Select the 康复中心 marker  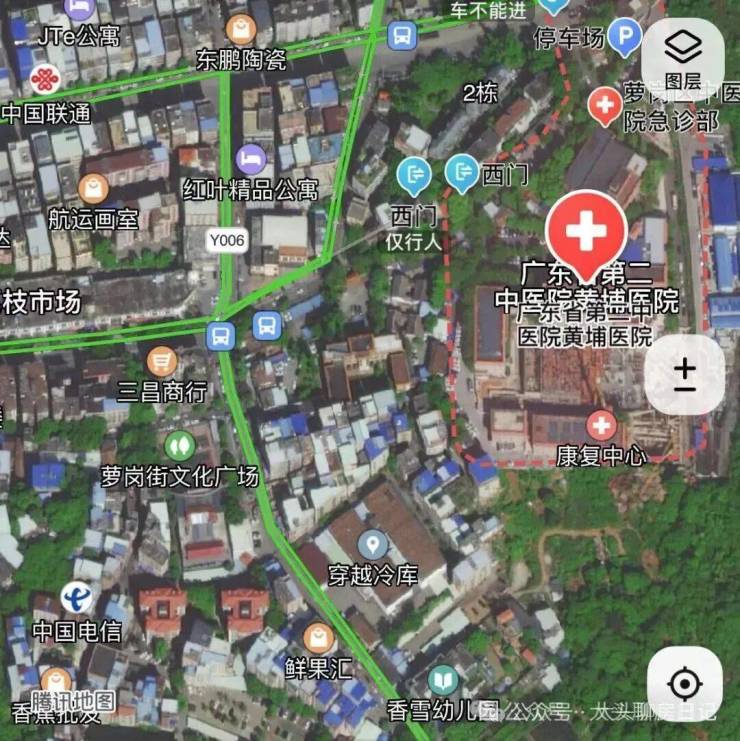601,424
